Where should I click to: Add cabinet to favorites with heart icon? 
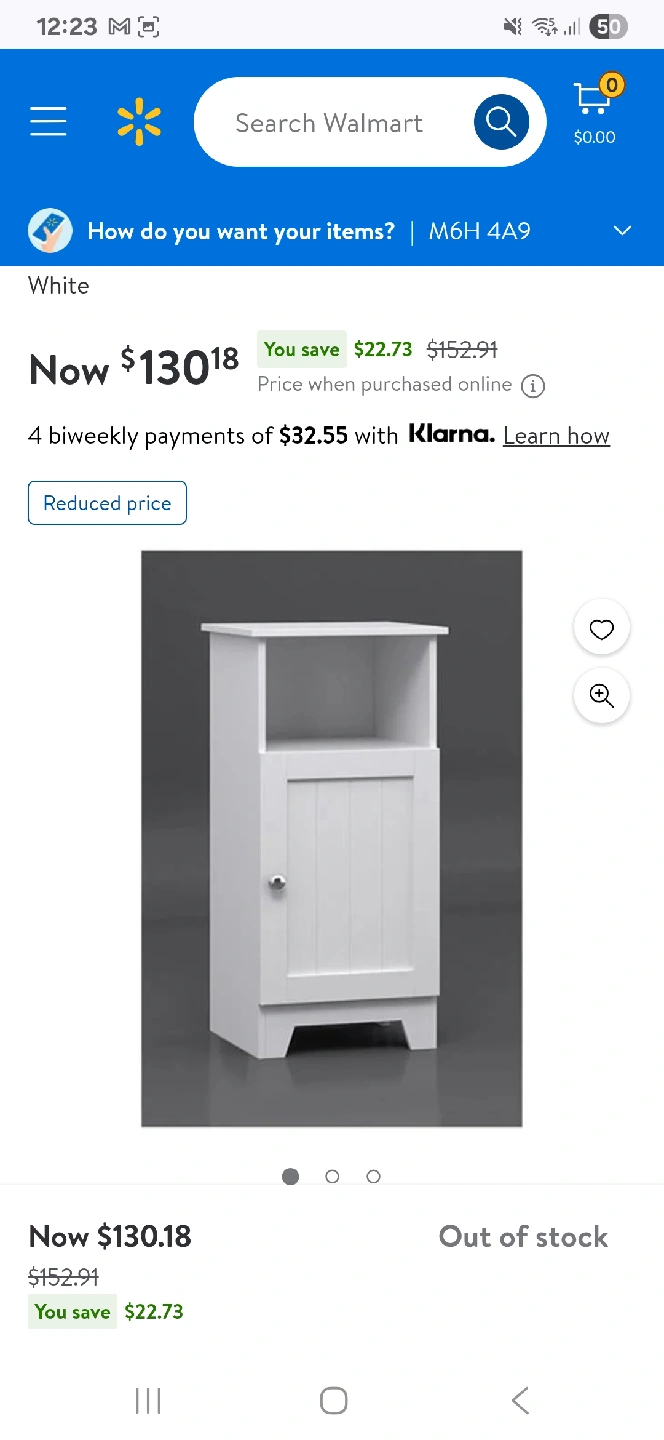click(601, 629)
